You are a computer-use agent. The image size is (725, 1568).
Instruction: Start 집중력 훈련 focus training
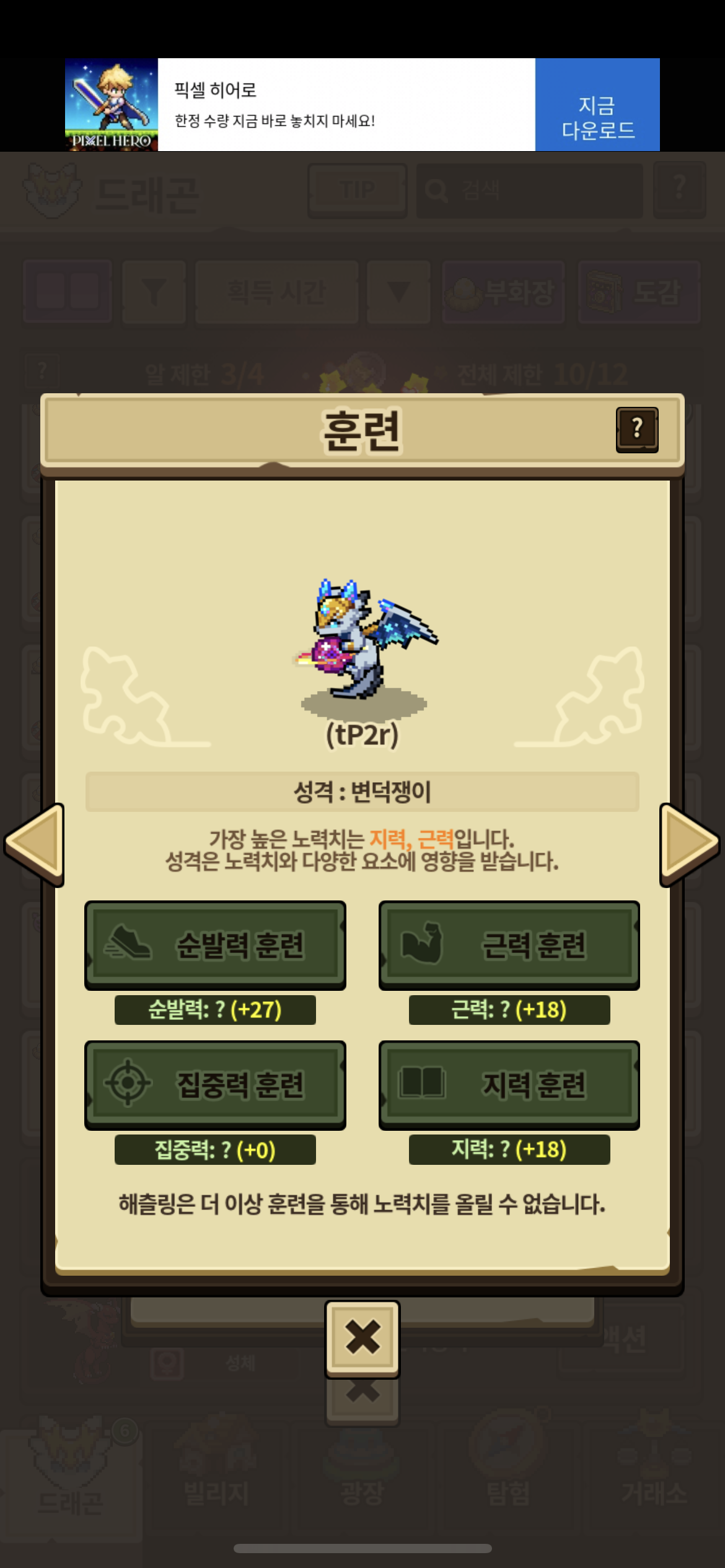point(215,1084)
